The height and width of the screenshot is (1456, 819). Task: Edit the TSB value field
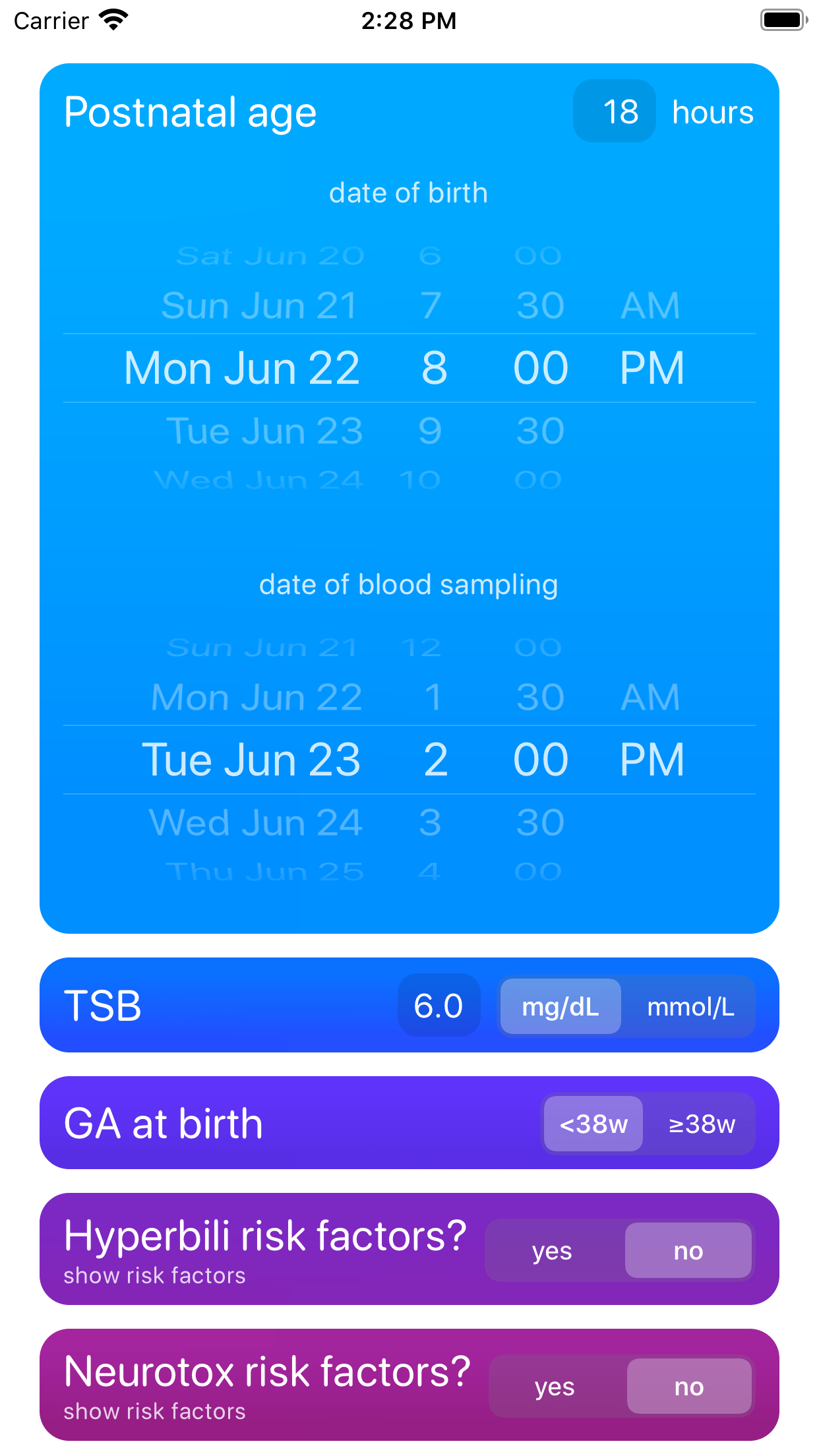click(439, 1006)
